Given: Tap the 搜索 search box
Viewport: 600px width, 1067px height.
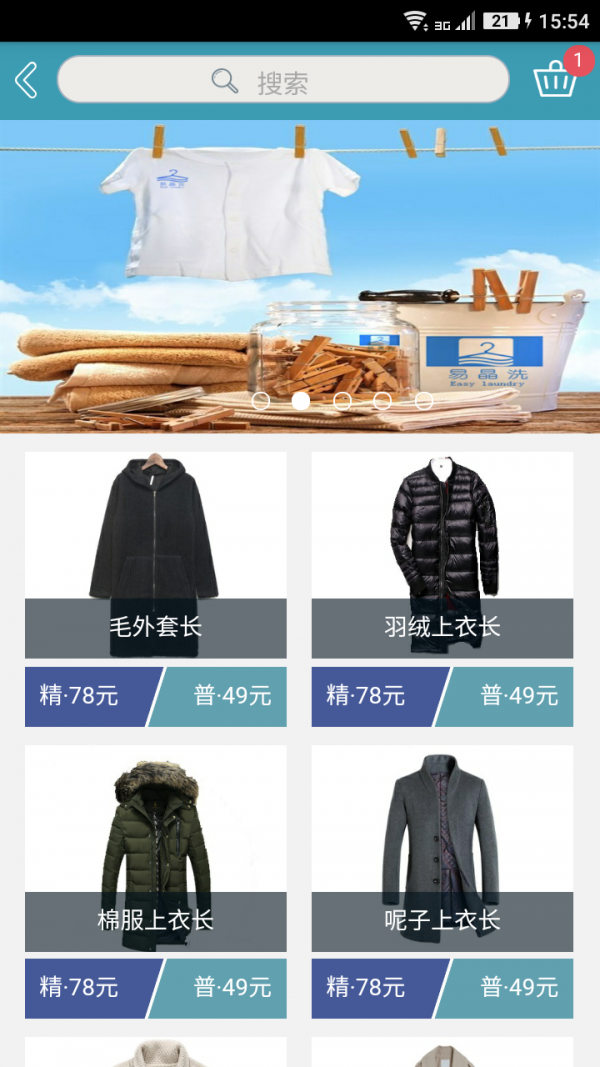Looking at the screenshot, I should (283, 80).
